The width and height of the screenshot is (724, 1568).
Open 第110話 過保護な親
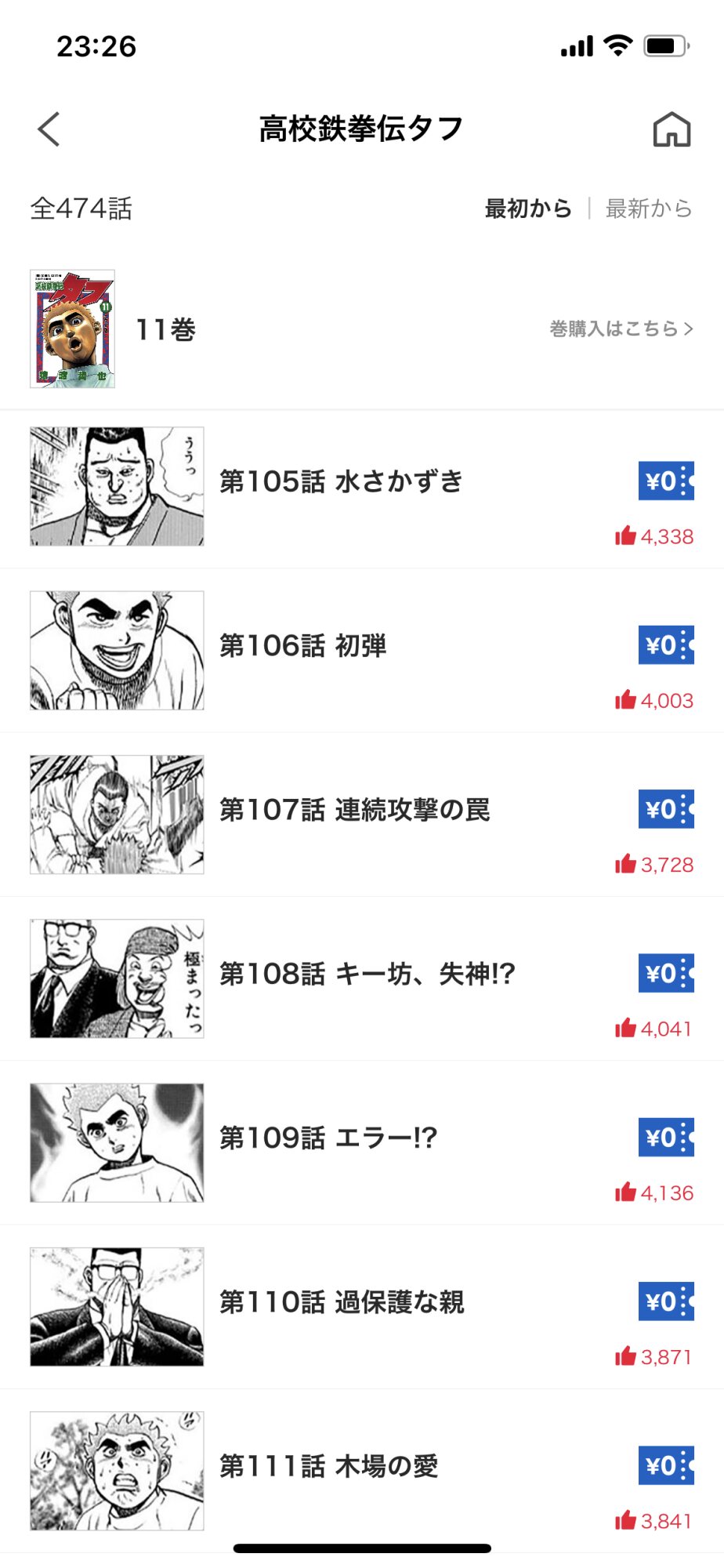pyautogui.click(x=362, y=1307)
